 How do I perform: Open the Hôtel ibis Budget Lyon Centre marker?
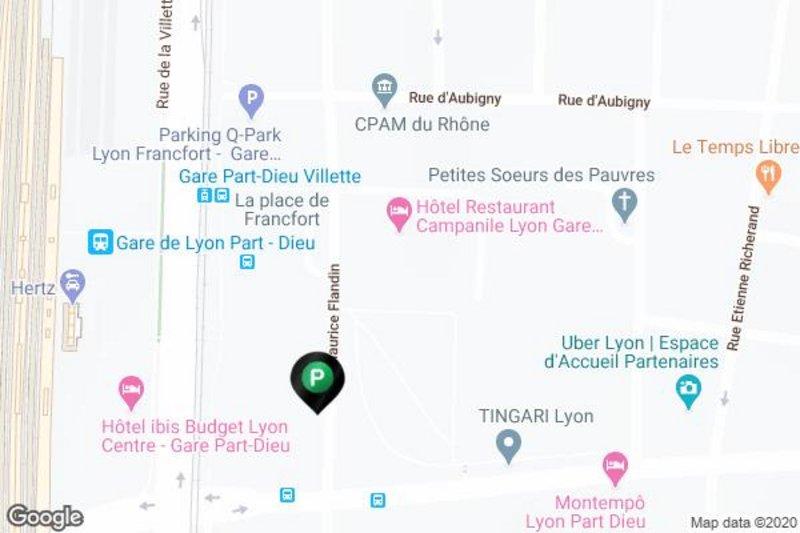tap(132, 388)
